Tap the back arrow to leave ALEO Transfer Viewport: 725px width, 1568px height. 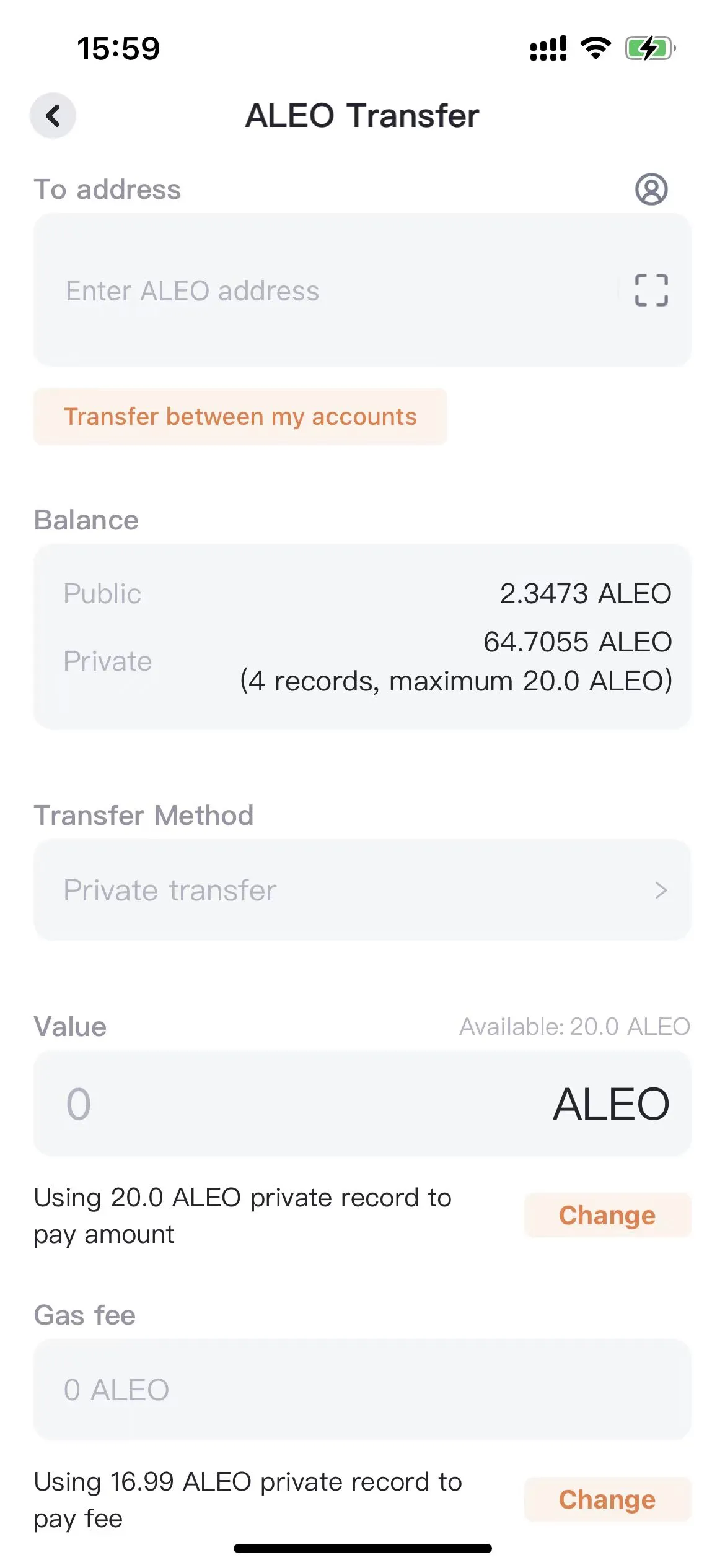click(x=53, y=115)
